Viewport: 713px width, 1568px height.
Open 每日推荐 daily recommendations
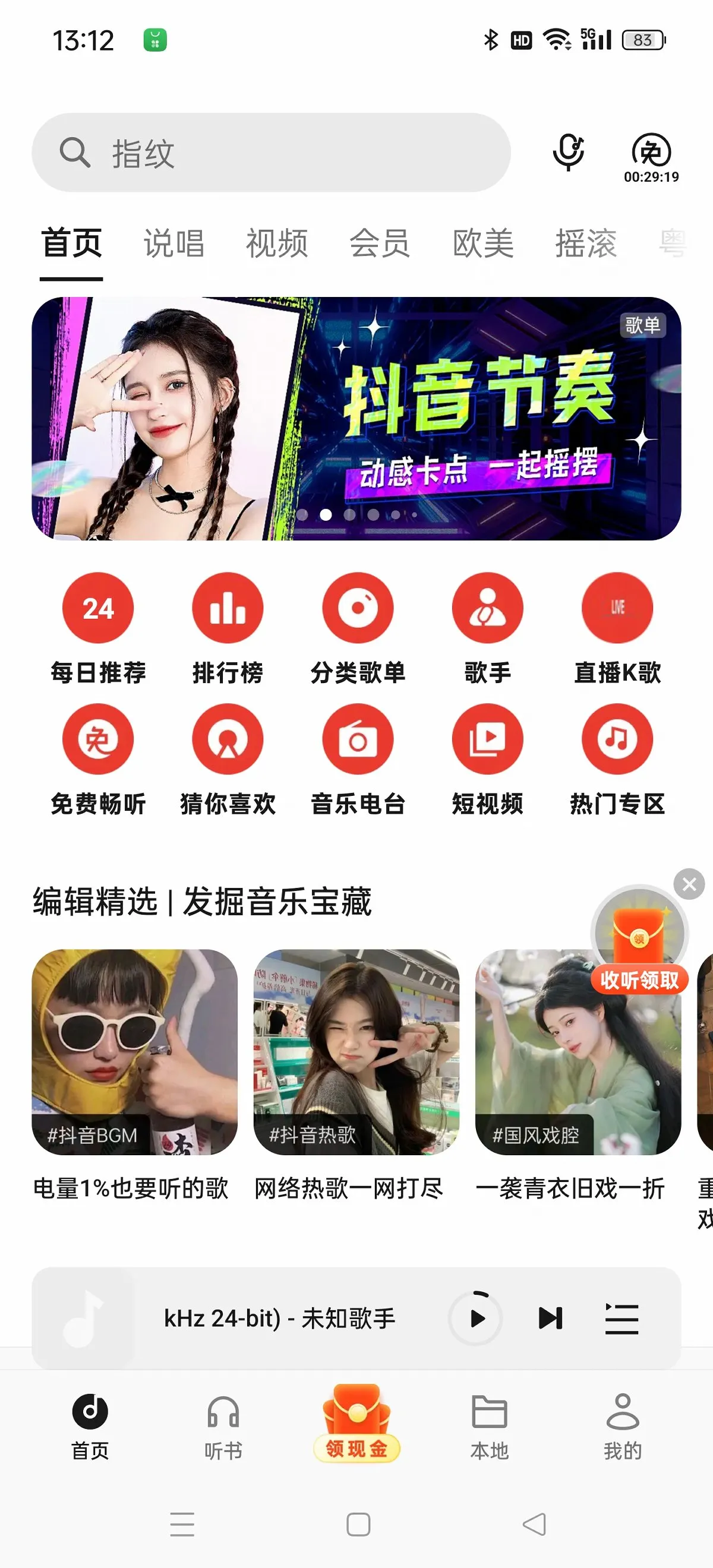pyautogui.click(x=98, y=628)
